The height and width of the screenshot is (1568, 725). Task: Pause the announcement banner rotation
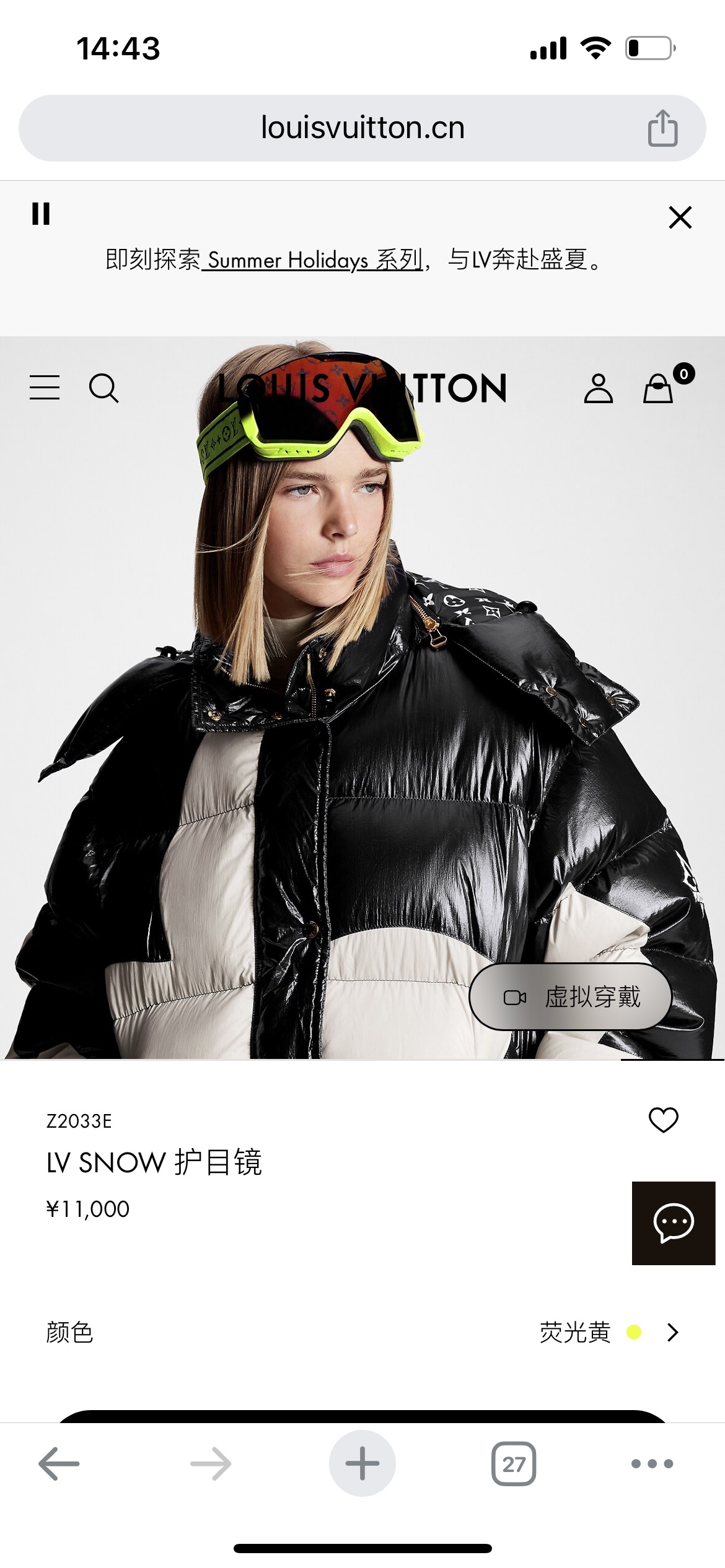coord(41,214)
